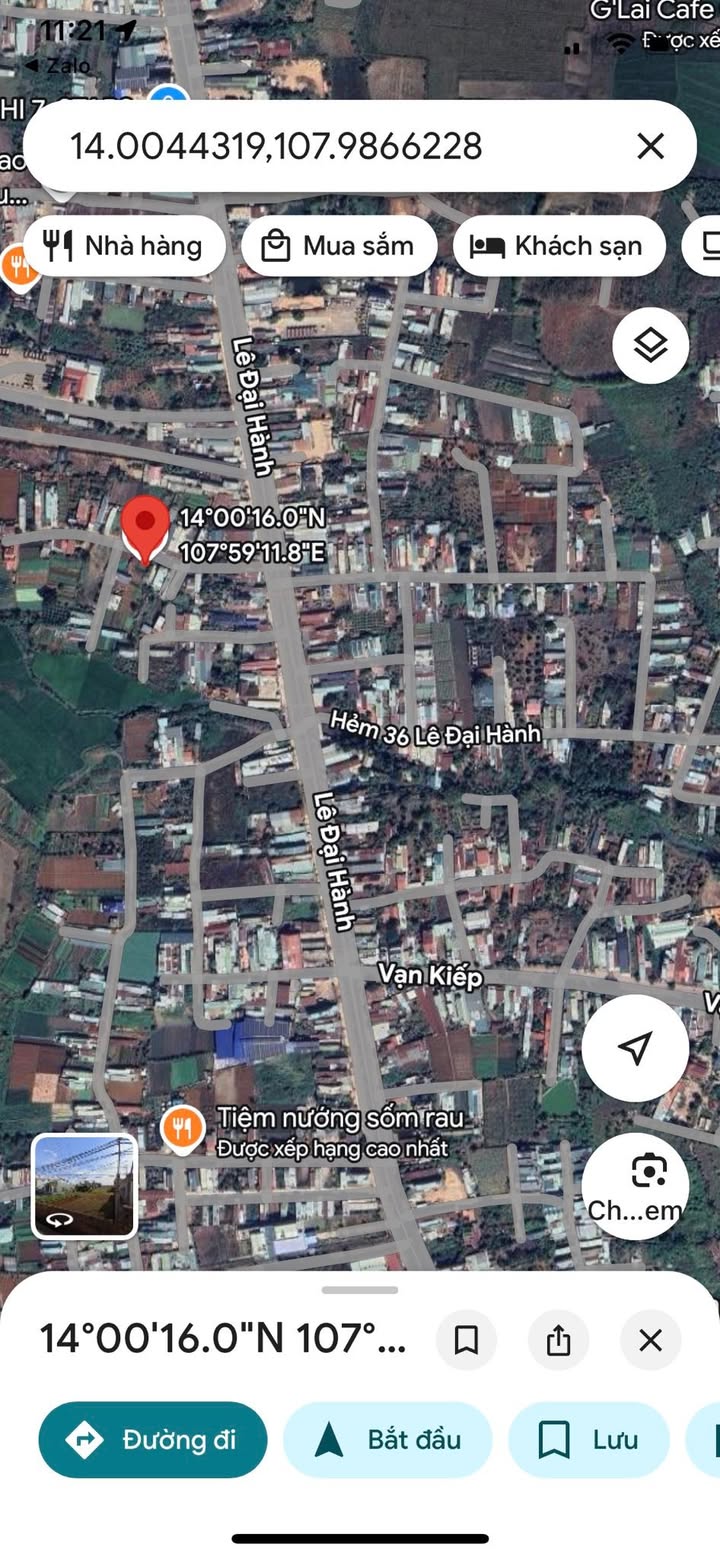Image resolution: width=720 pixels, height=1559 pixels.
Task: Select the Mua sắm chip
Action: pyautogui.click(x=339, y=246)
